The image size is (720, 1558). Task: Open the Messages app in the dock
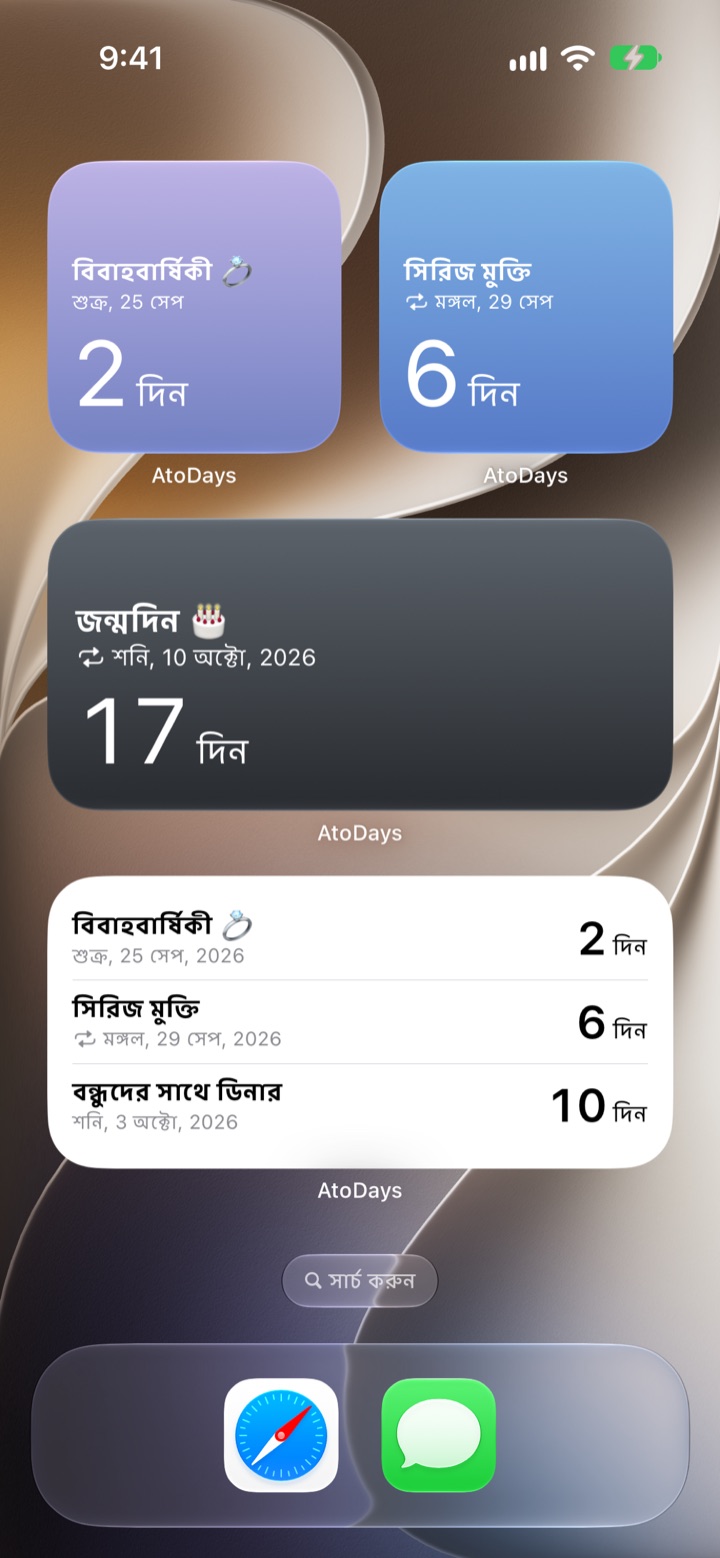[x=439, y=1435]
